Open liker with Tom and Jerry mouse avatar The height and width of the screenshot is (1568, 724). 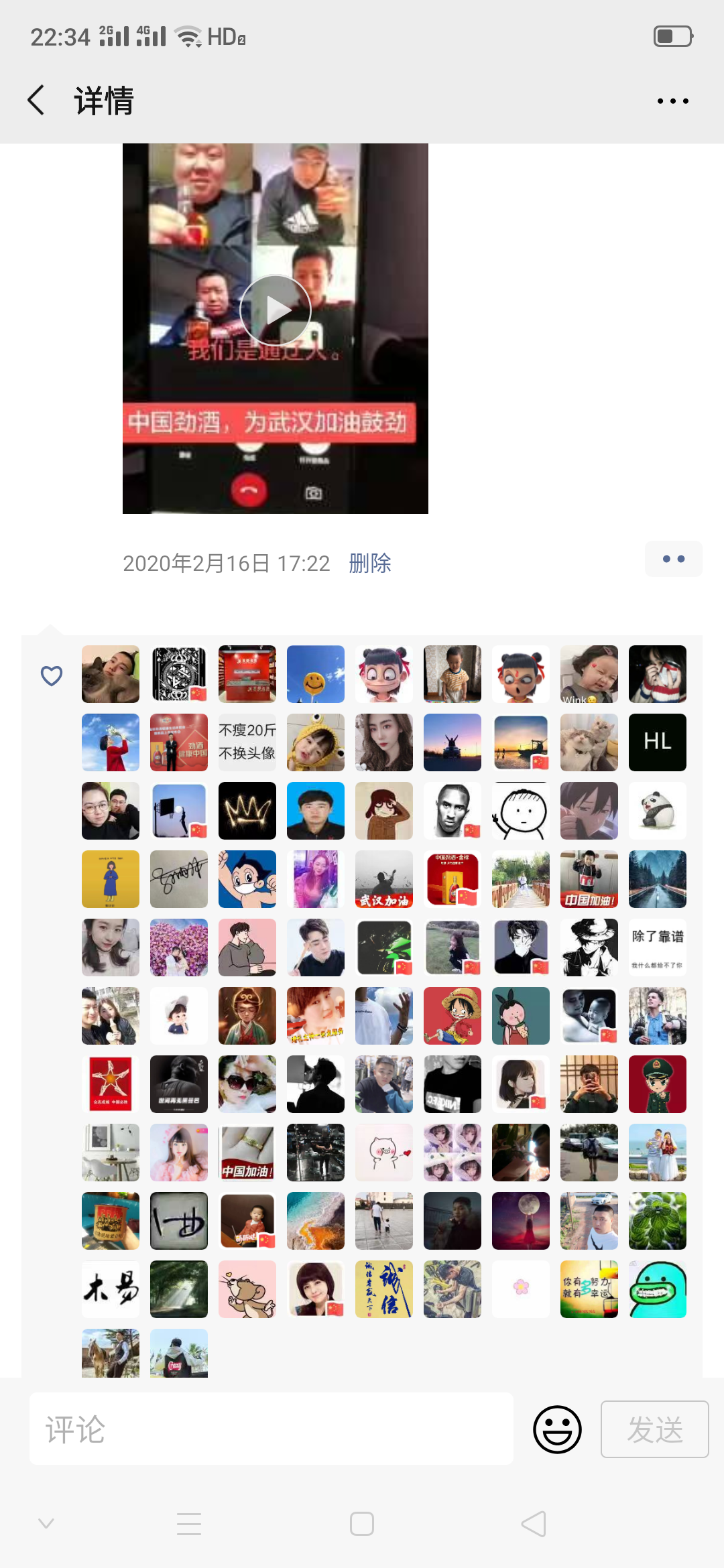click(247, 1289)
